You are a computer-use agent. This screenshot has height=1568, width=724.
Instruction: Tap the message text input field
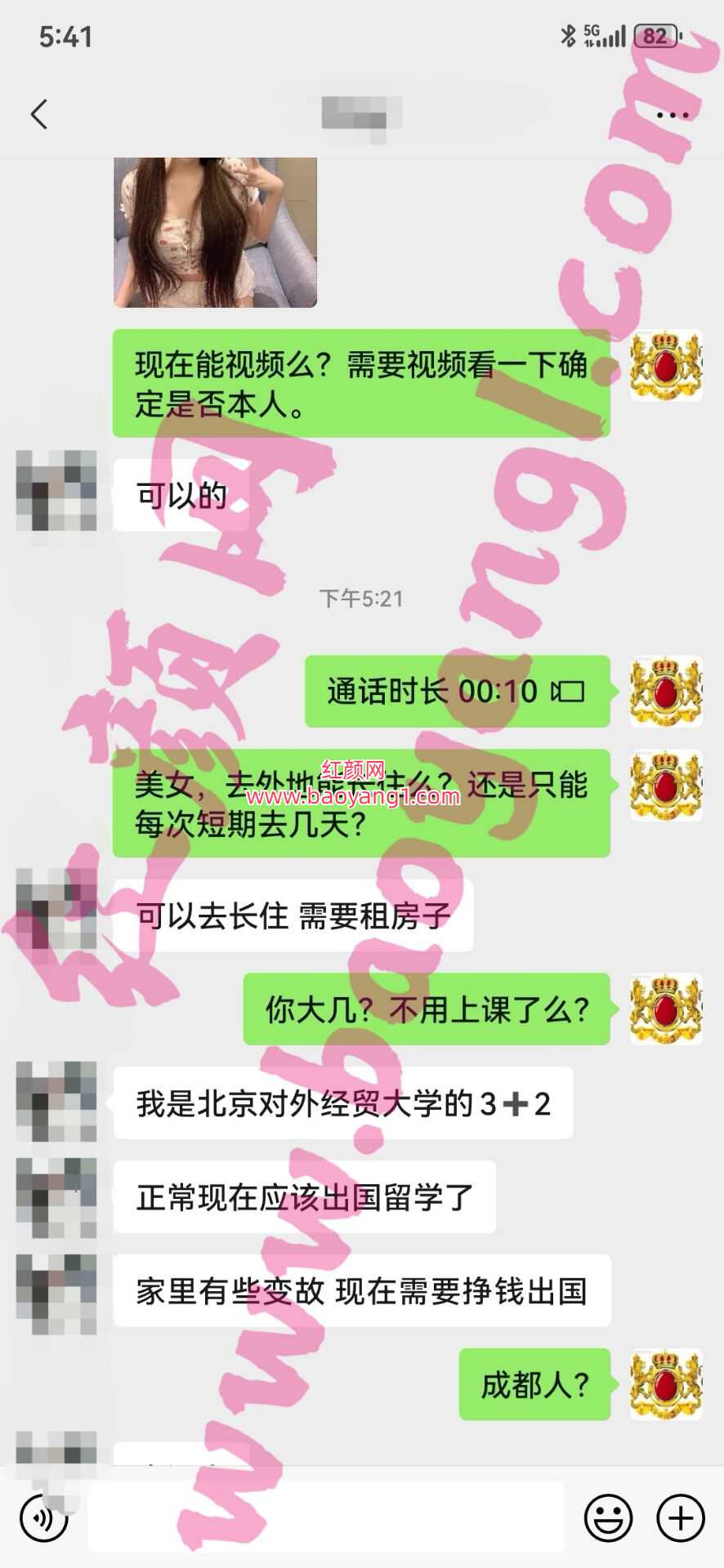coord(327,1518)
